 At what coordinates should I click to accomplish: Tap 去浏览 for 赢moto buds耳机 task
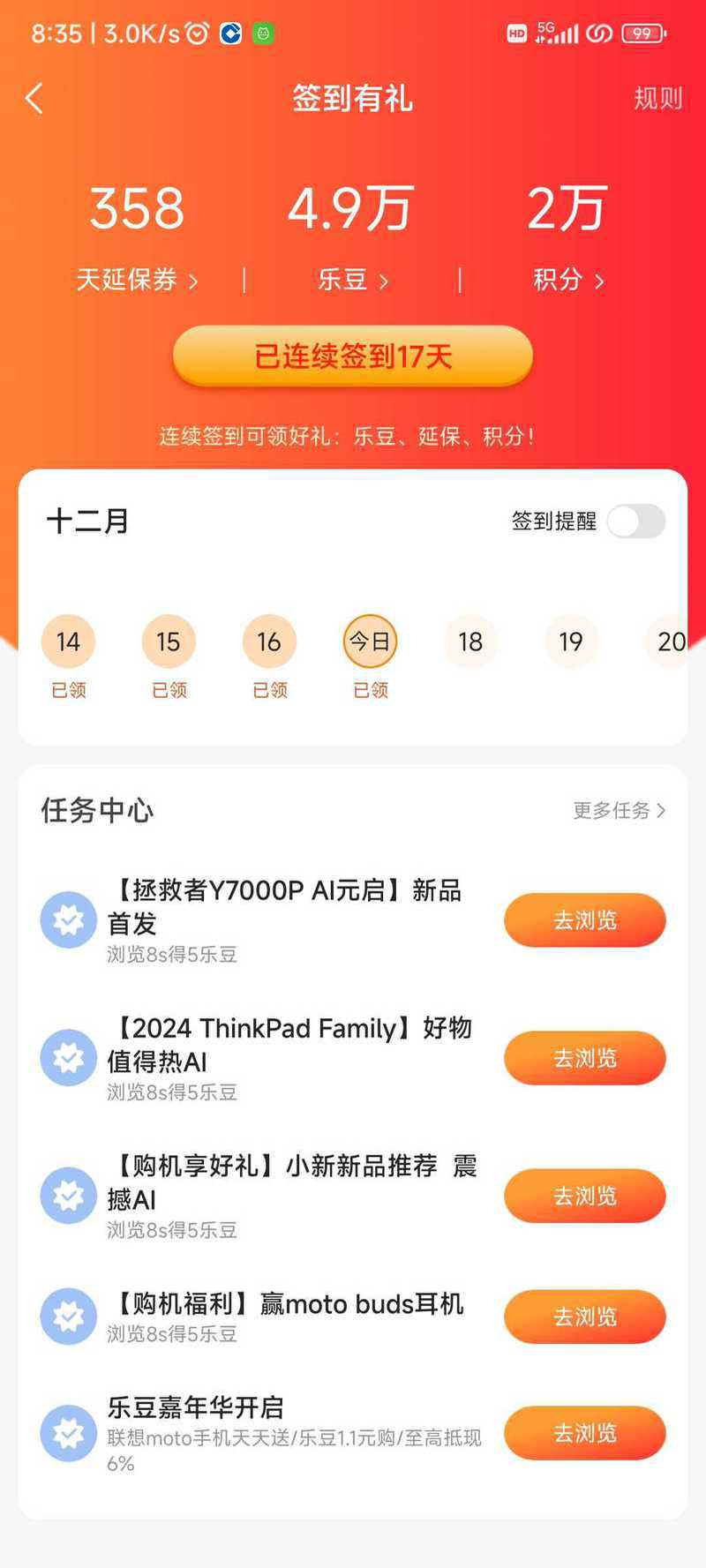(x=585, y=1317)
